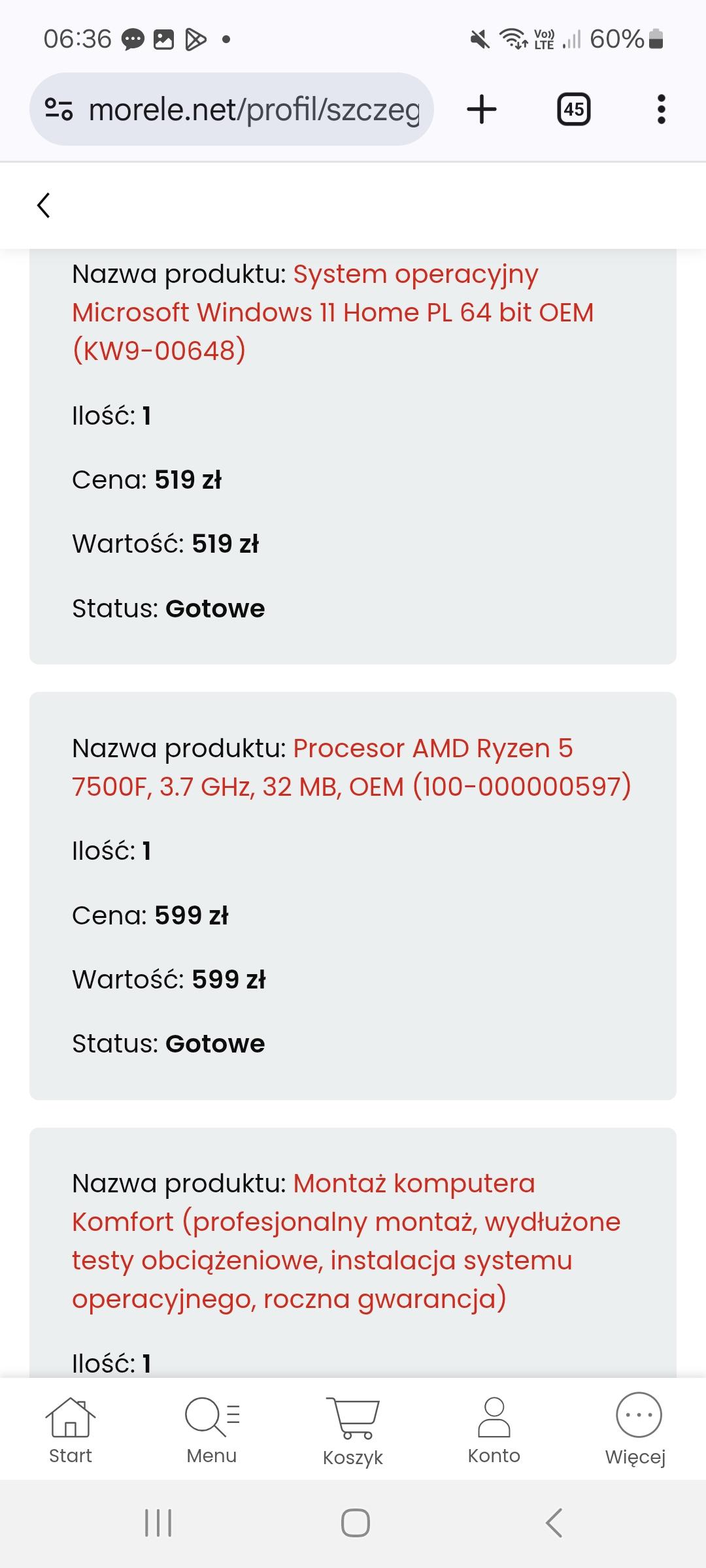Open the browser overflow menu
Screen dimensions: 706x1568
coord(661,109)
